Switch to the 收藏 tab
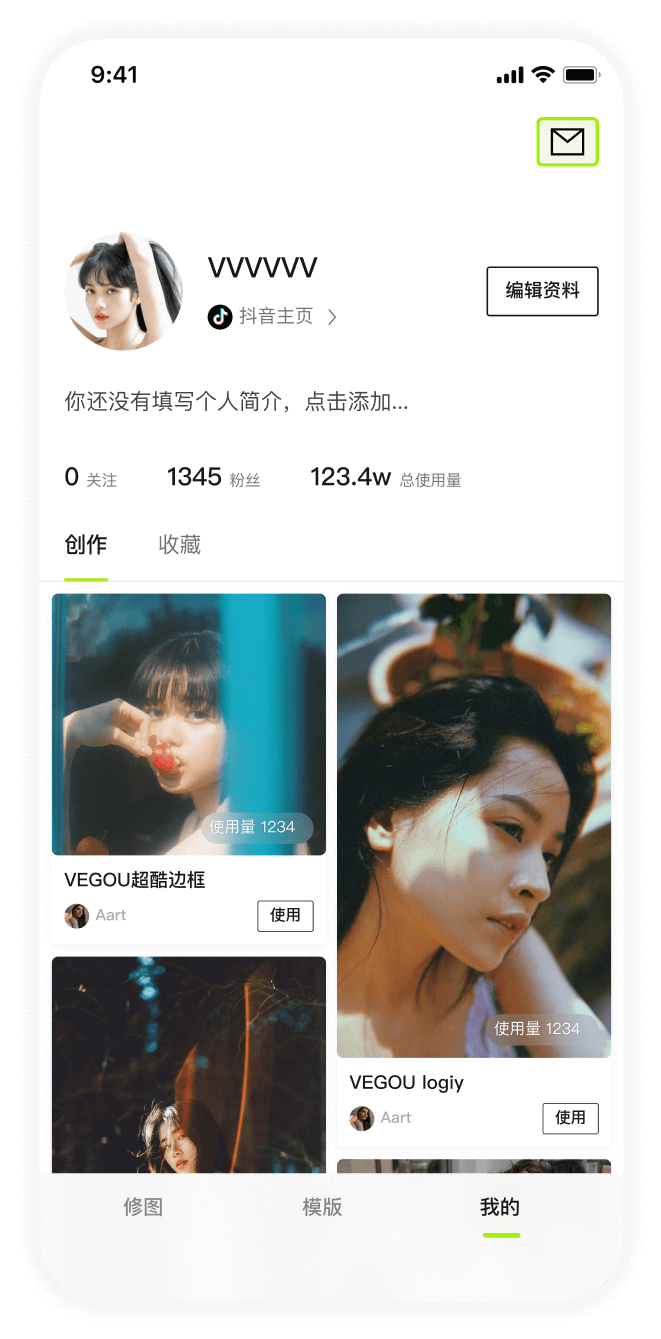The image size is (661, 1339). coord(180,545)
